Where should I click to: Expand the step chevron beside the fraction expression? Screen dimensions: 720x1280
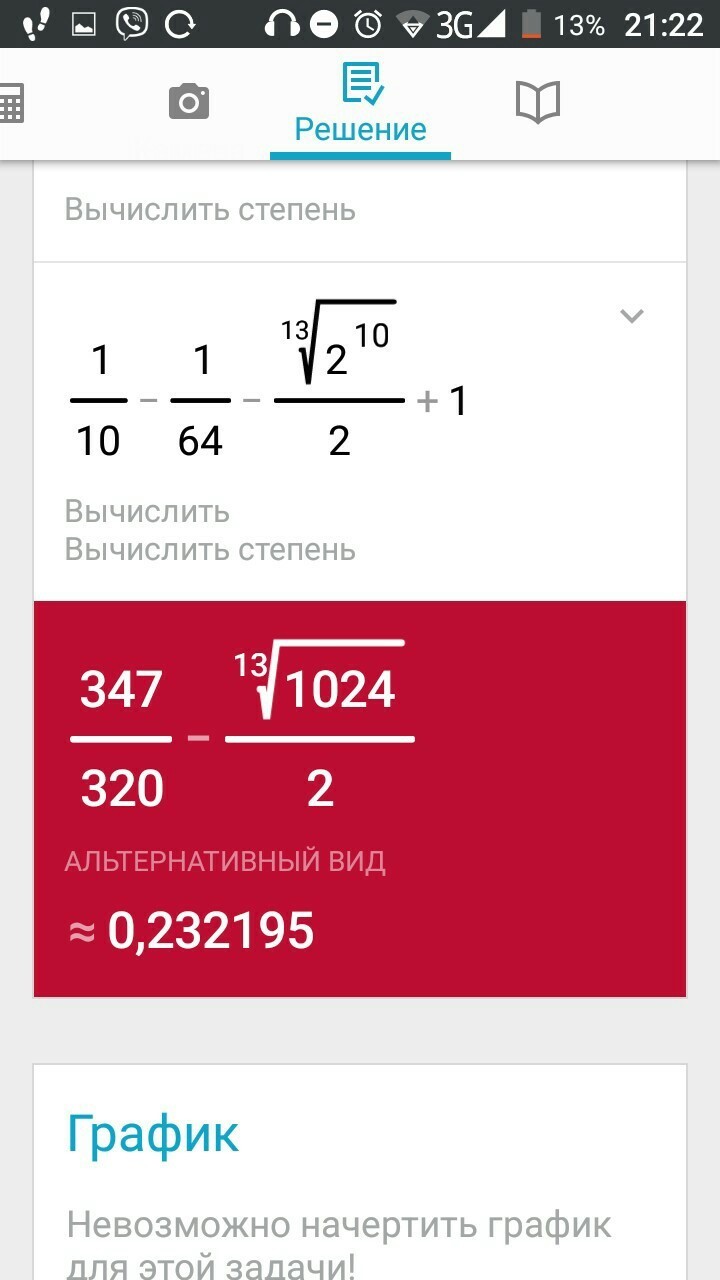tap(631, 316)
